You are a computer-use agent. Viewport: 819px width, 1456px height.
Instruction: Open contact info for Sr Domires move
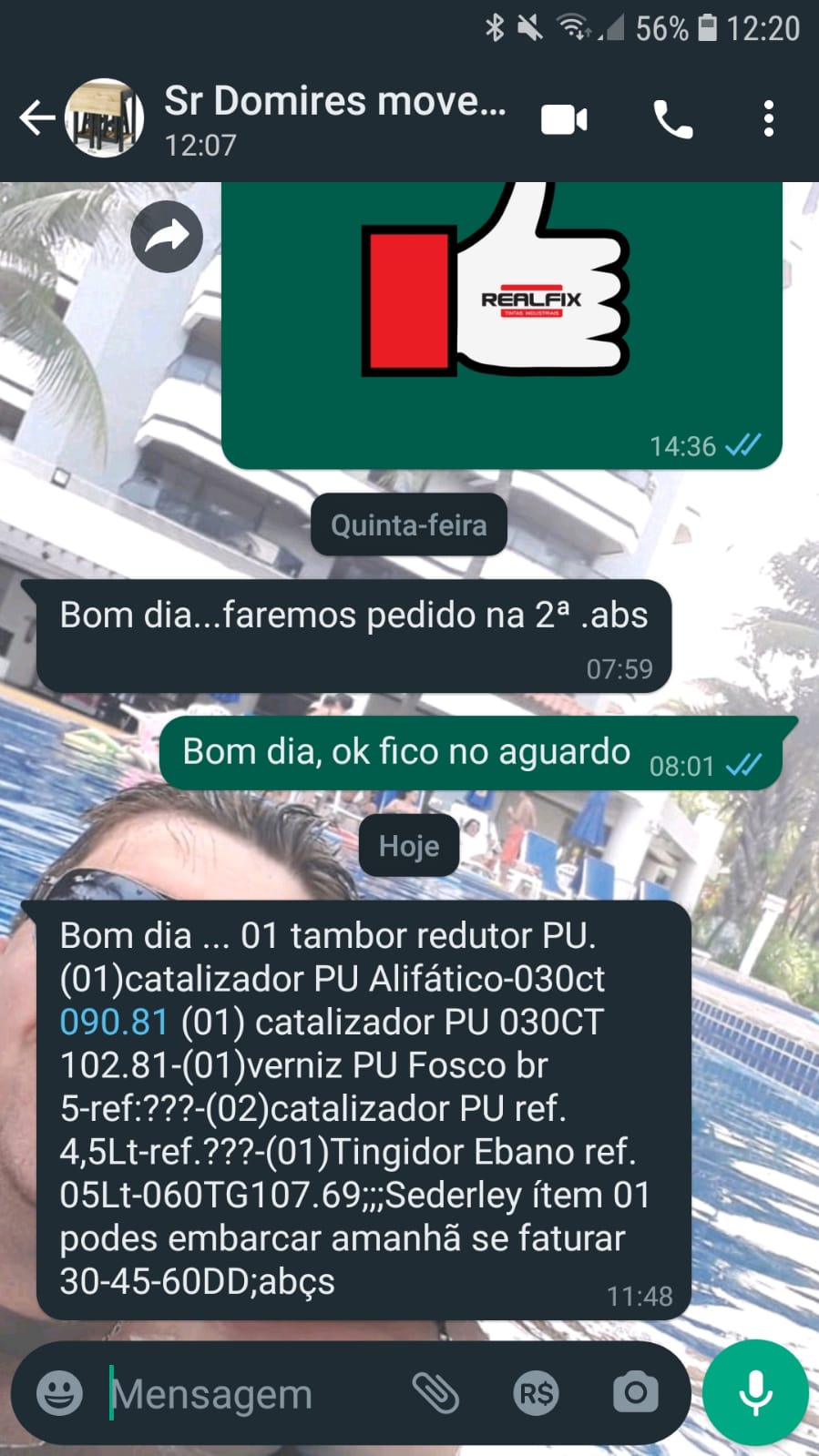(x=333, y=118)
